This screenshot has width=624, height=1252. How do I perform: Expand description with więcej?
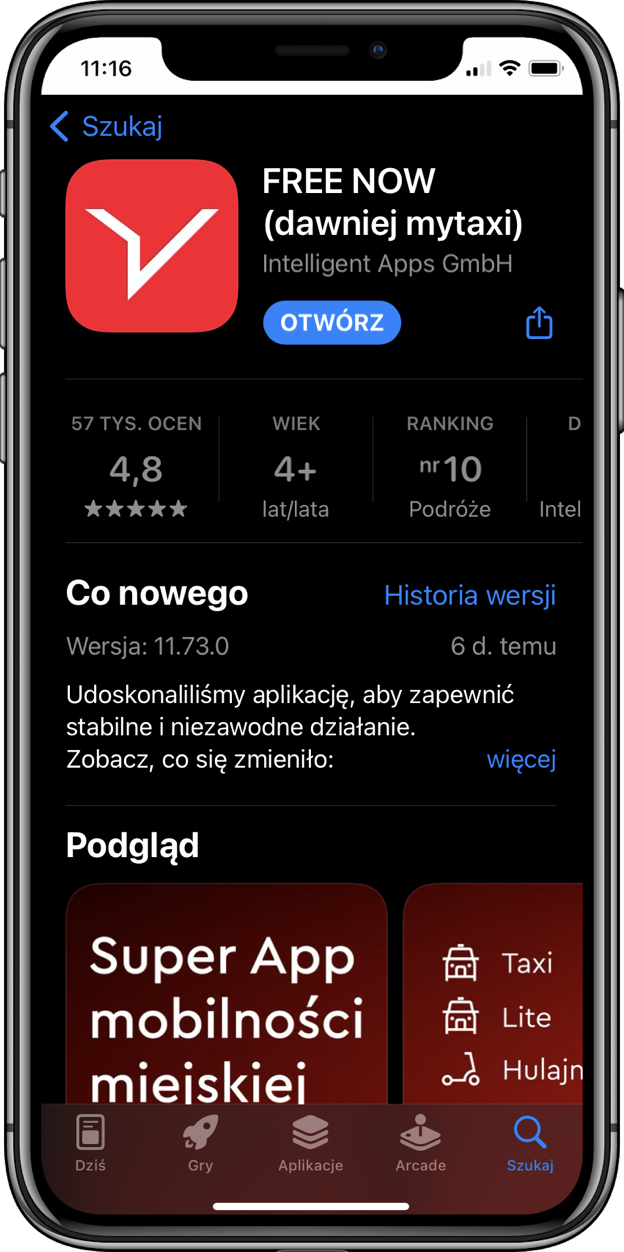click(521, 759)
